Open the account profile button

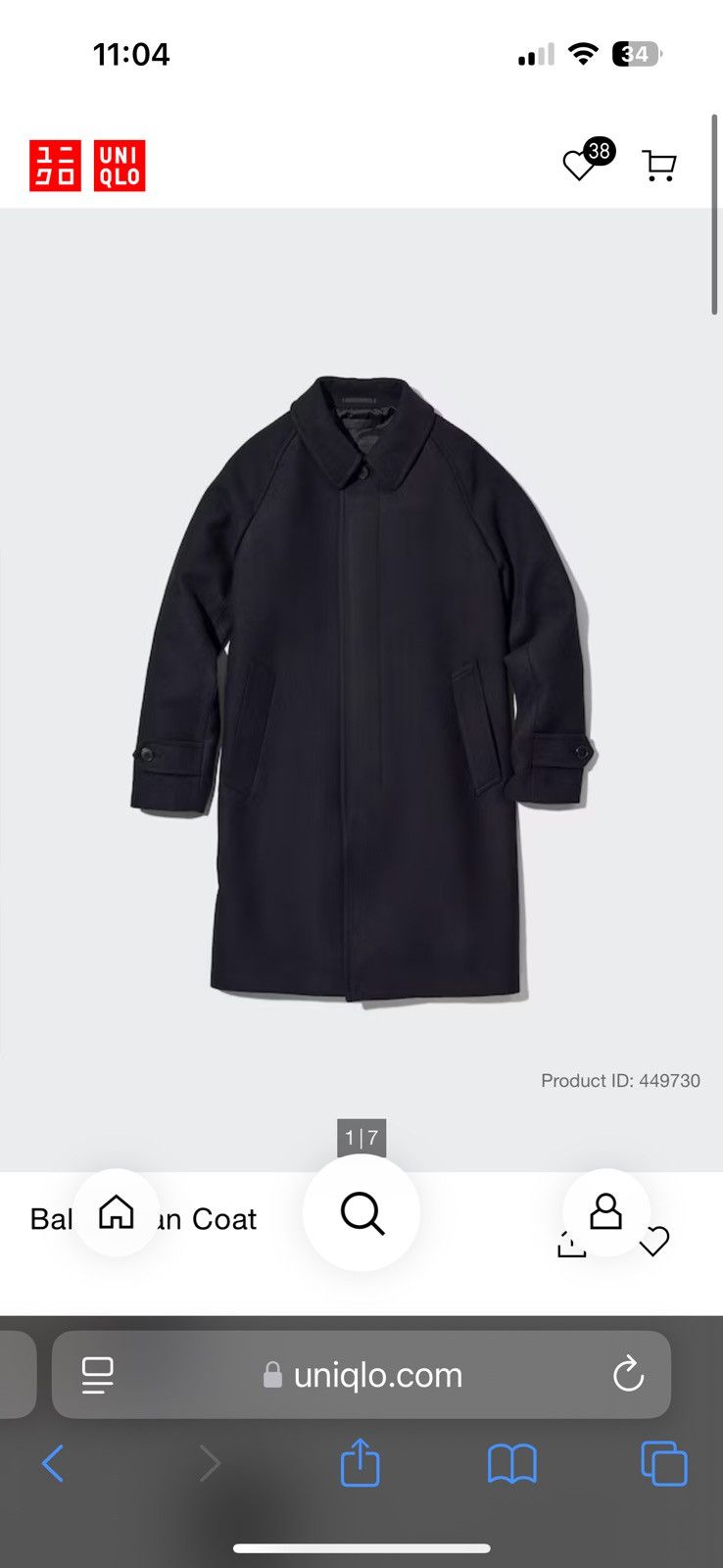click(x=606, y=1212)
